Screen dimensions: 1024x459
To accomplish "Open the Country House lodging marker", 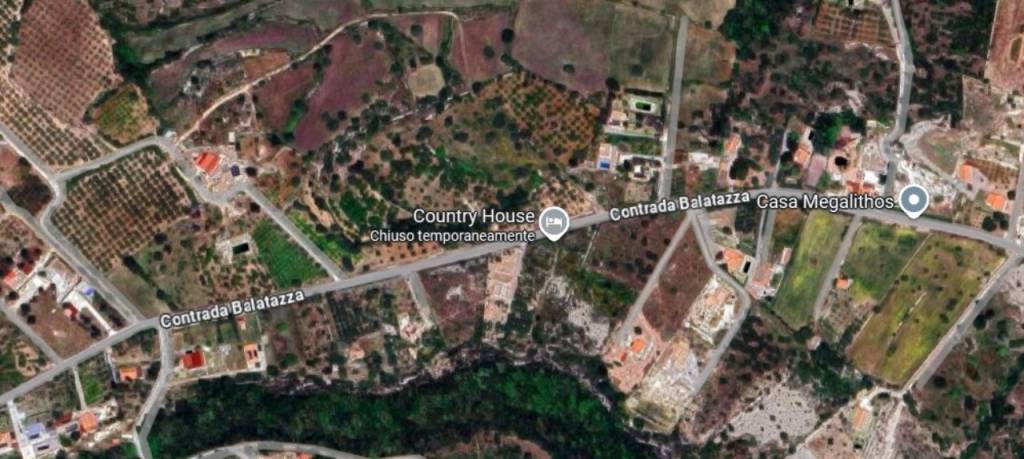I will (553, 221).
